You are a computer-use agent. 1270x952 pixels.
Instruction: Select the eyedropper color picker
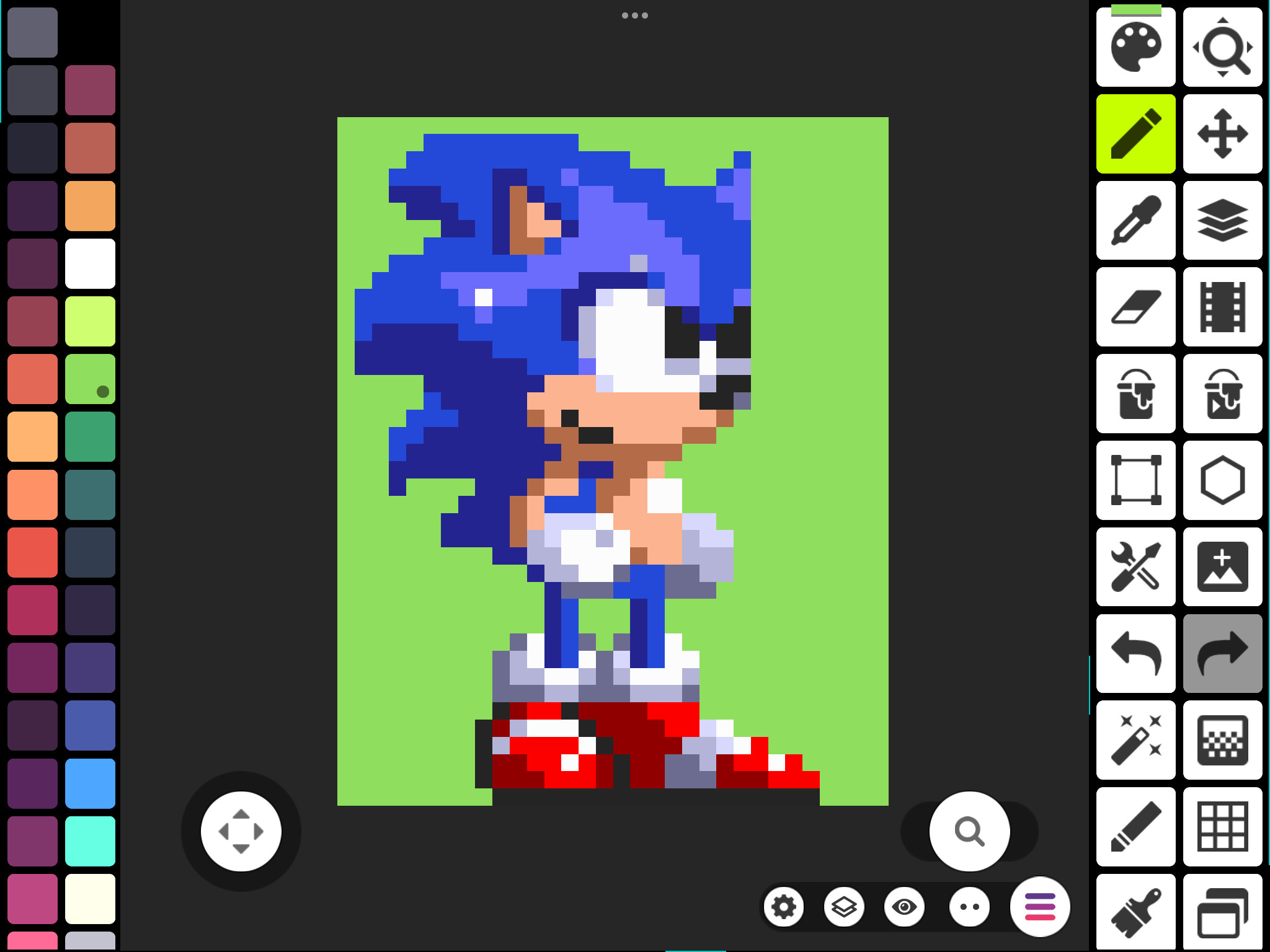tap(1135, 221)
